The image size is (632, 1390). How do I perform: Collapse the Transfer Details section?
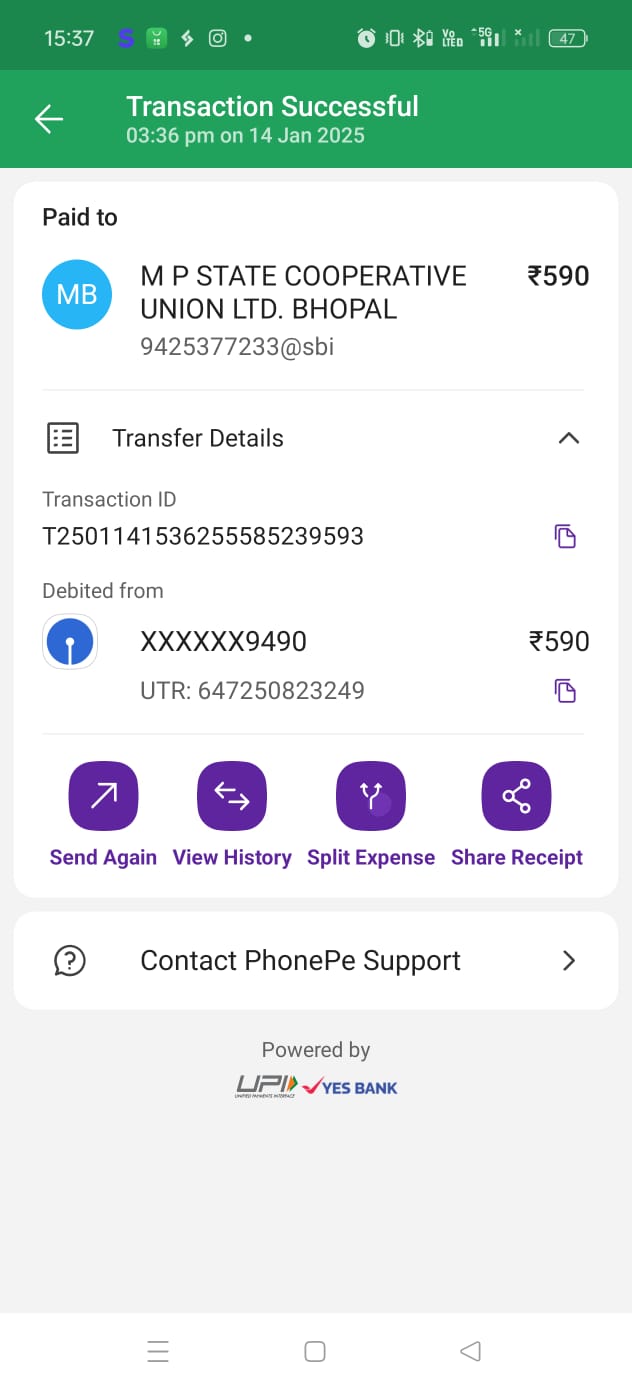pyautogui.click(x=568, y=438)
